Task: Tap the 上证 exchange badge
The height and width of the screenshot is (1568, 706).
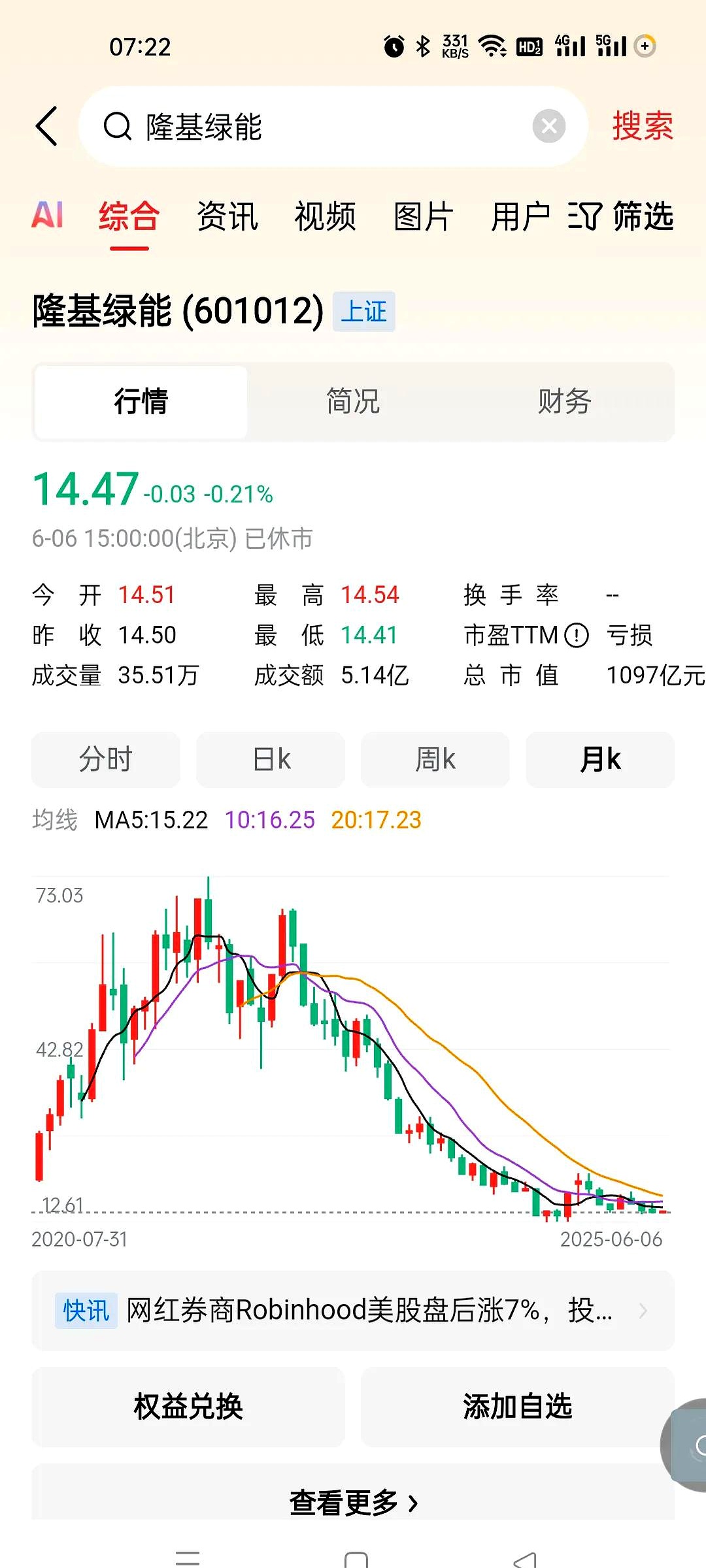Action: coord(364,312)
